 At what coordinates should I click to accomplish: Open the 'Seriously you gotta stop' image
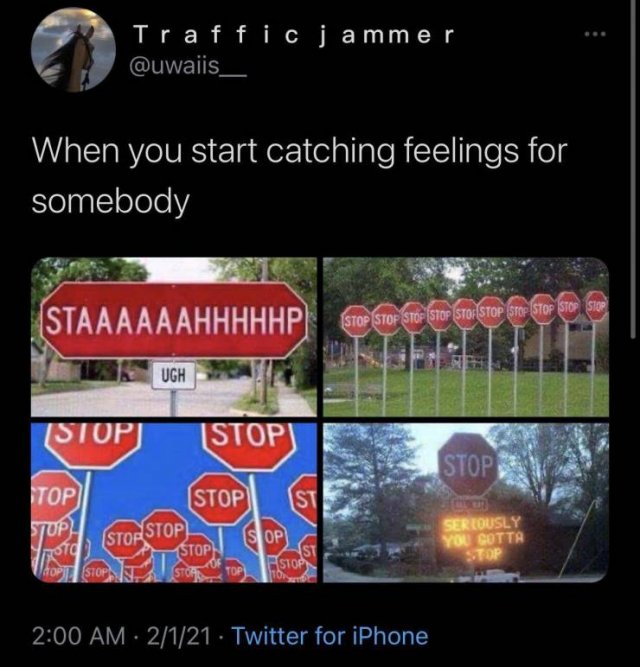465,501
